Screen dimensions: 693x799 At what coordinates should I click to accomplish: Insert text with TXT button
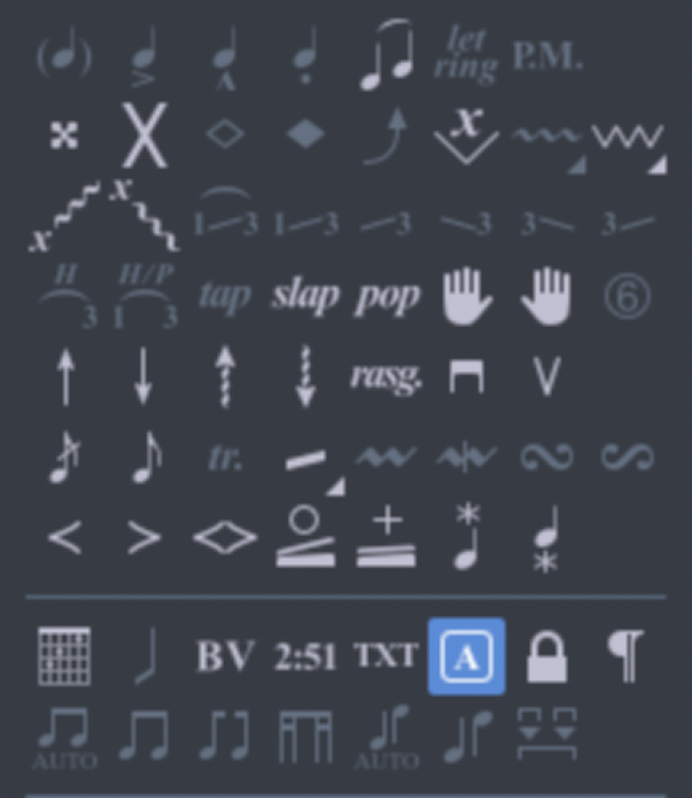coord(386,657)
